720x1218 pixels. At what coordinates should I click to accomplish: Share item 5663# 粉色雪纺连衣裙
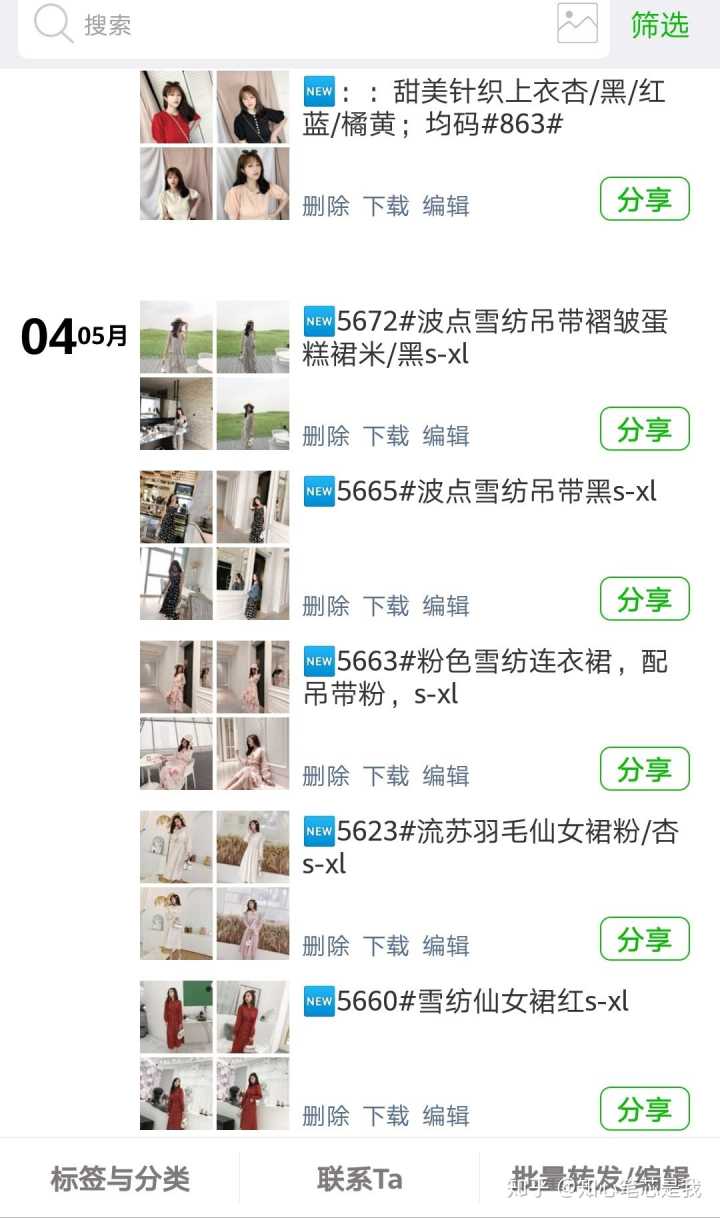coord(644,769)
